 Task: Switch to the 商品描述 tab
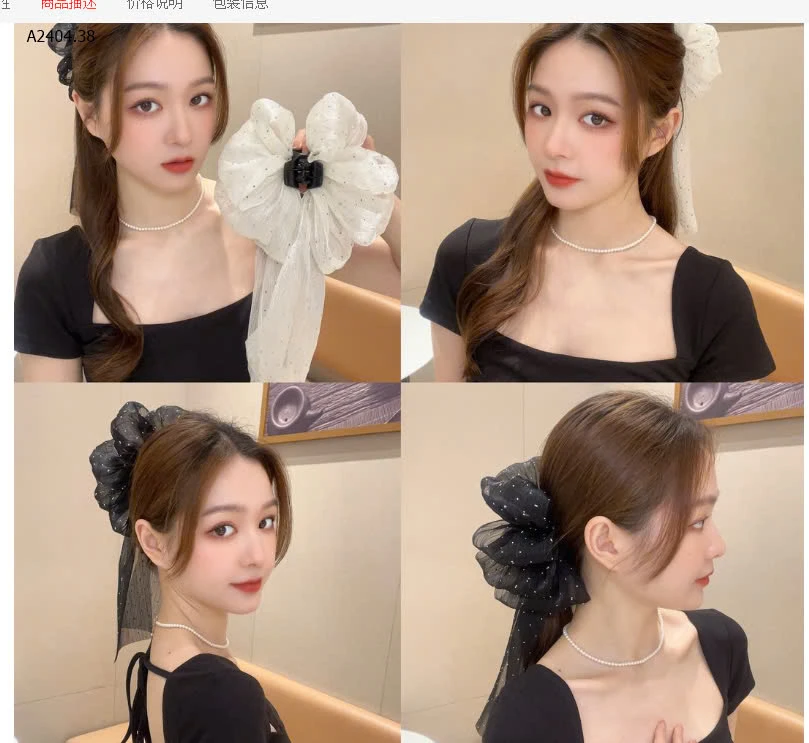coord(68,5)
